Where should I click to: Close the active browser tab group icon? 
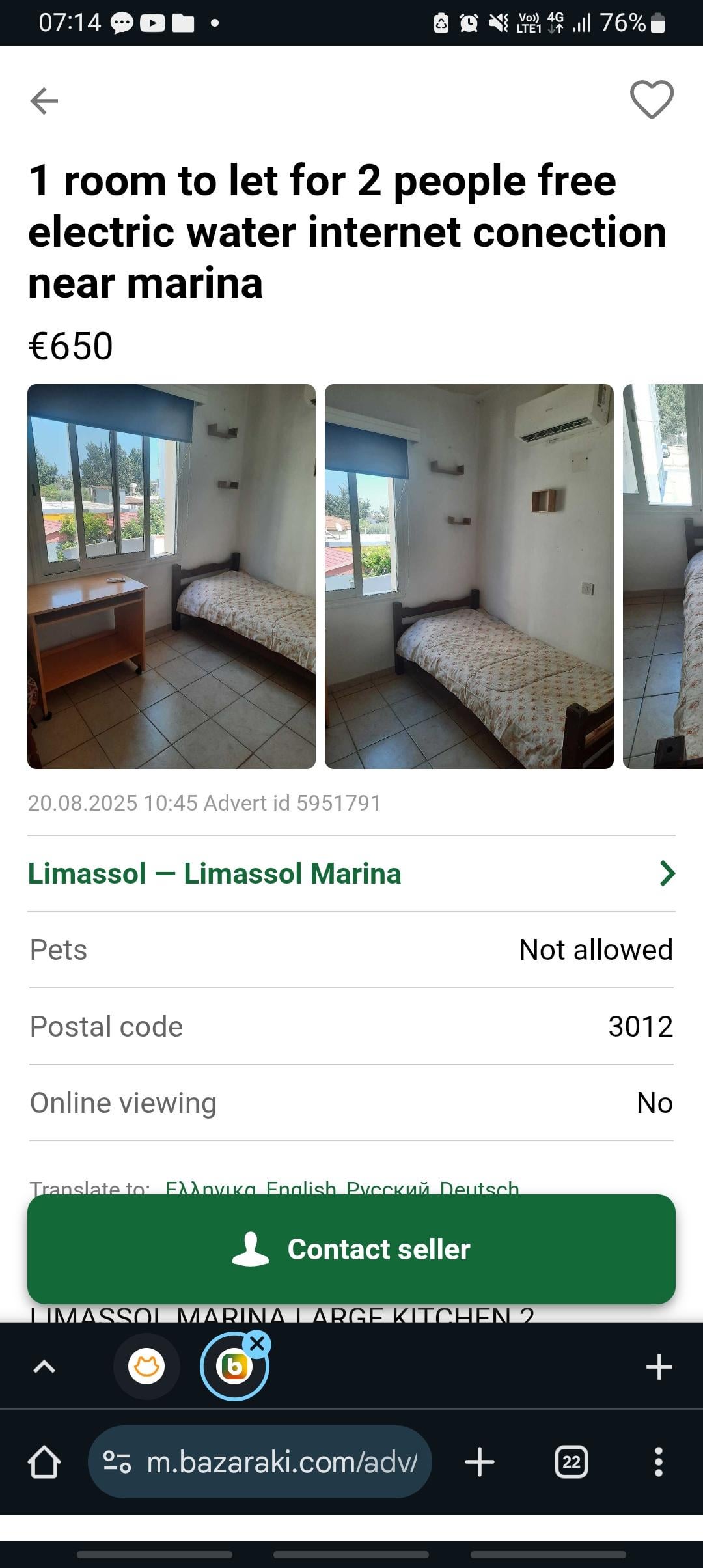[257, 1343]
